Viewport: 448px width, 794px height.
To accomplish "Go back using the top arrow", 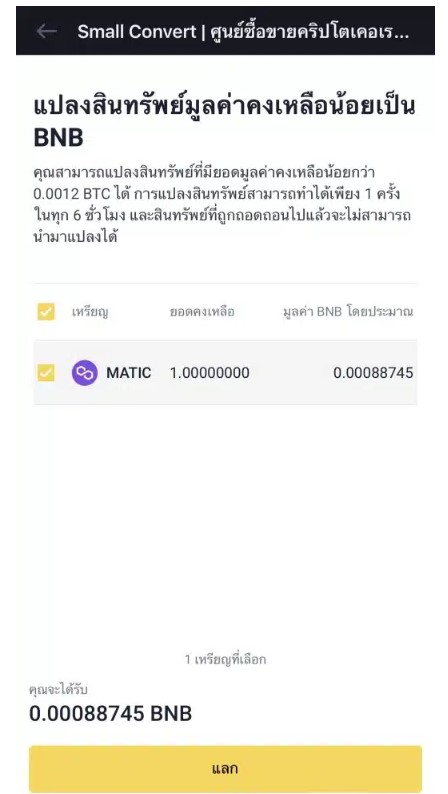I will tap(47, 31).
